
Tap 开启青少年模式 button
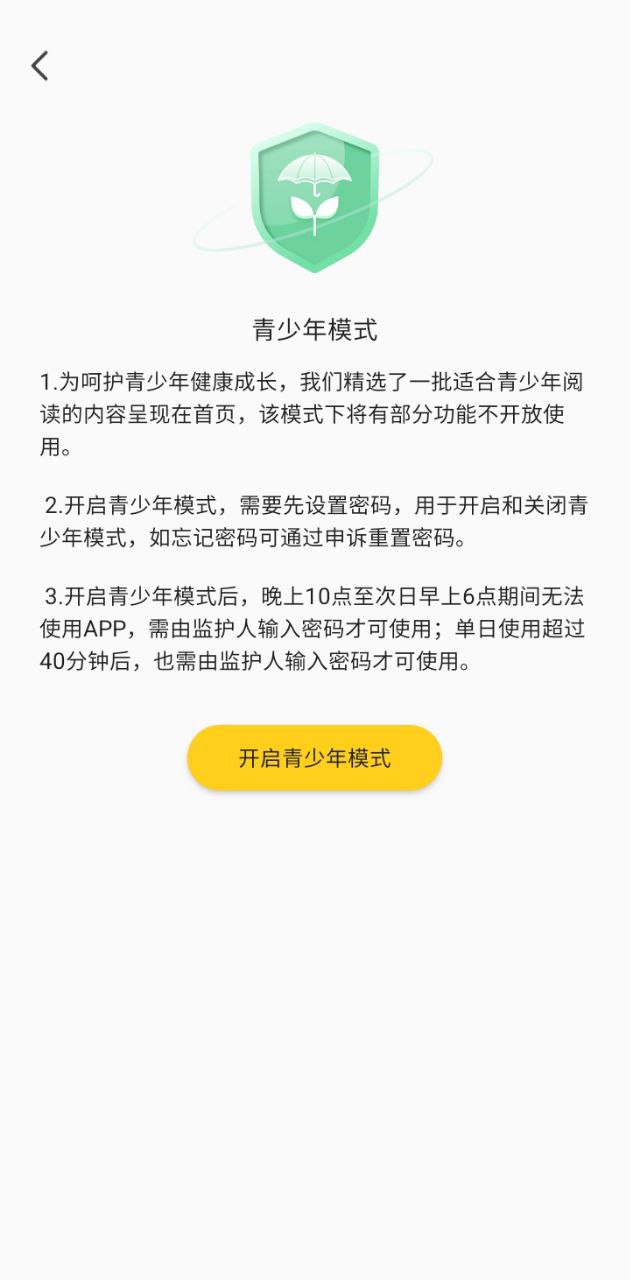coord(314,758)
